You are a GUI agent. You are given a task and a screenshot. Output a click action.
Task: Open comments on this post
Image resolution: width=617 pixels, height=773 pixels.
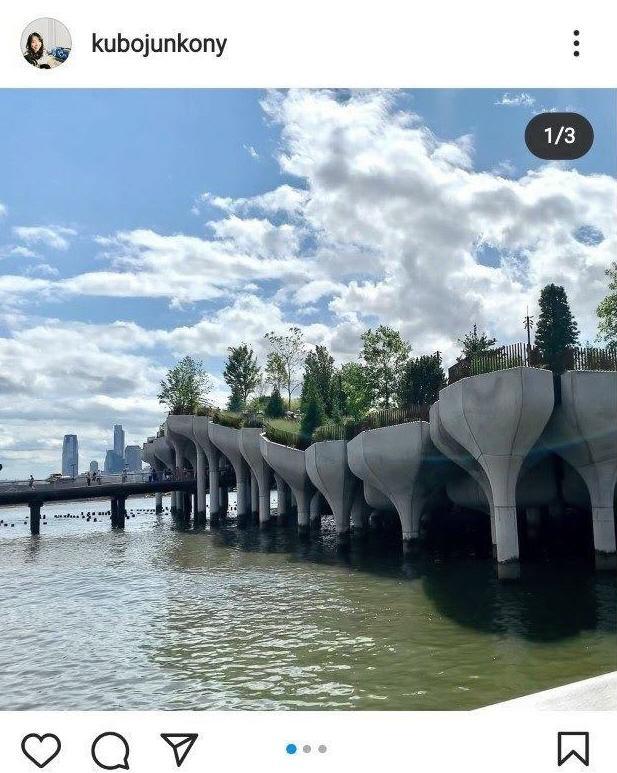tap(110, 749)
